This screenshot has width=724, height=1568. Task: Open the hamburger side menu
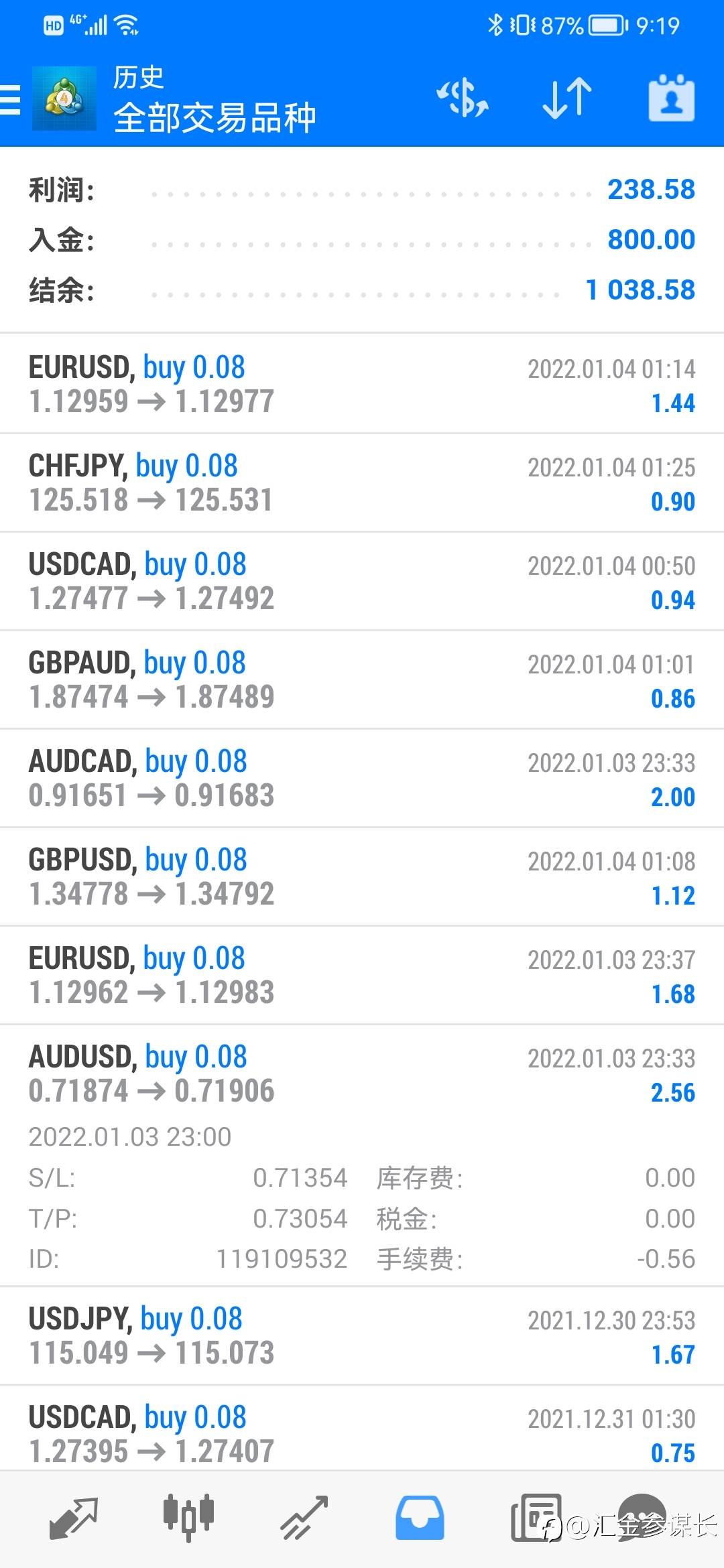point(10,99)
